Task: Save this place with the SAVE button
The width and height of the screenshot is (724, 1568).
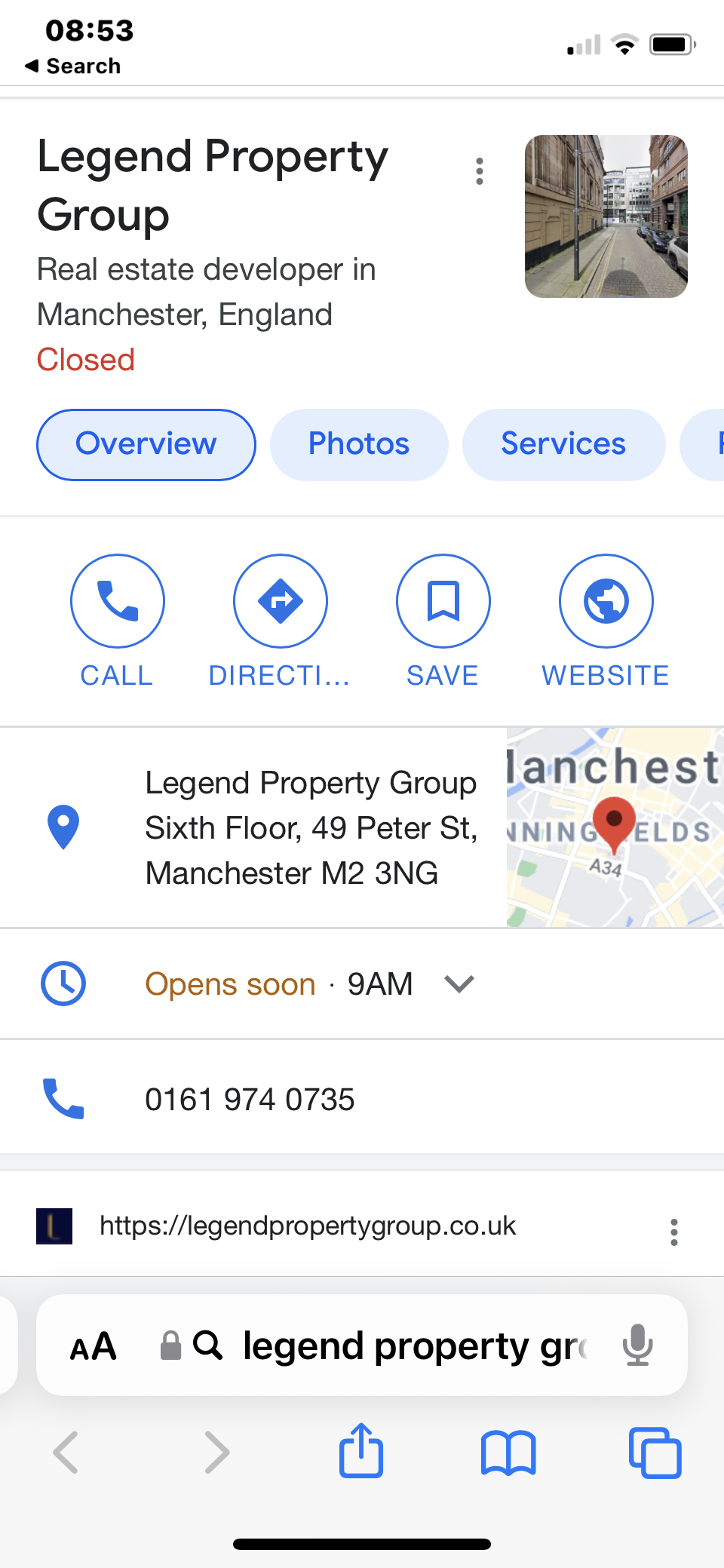Action: point(443,601)
